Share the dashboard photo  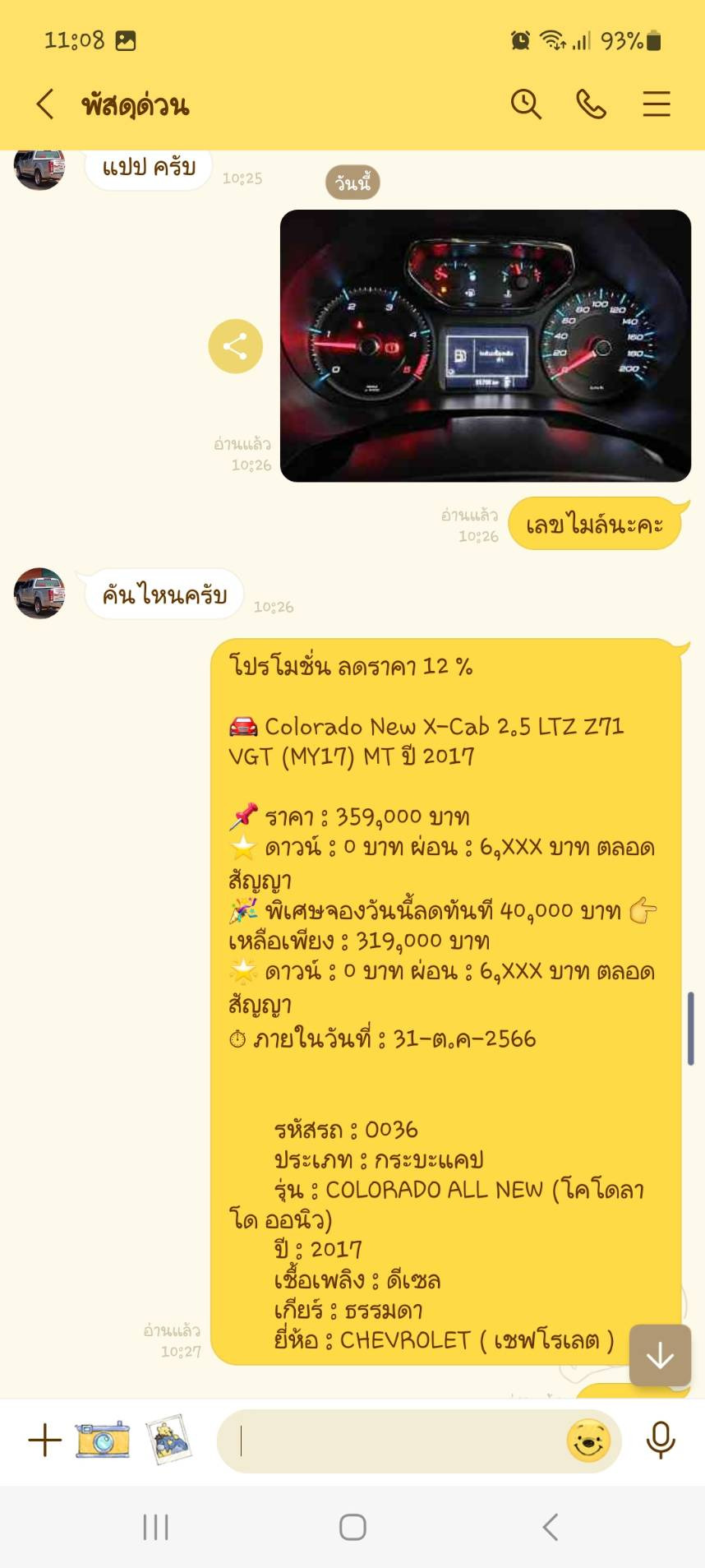coord(235,346)
